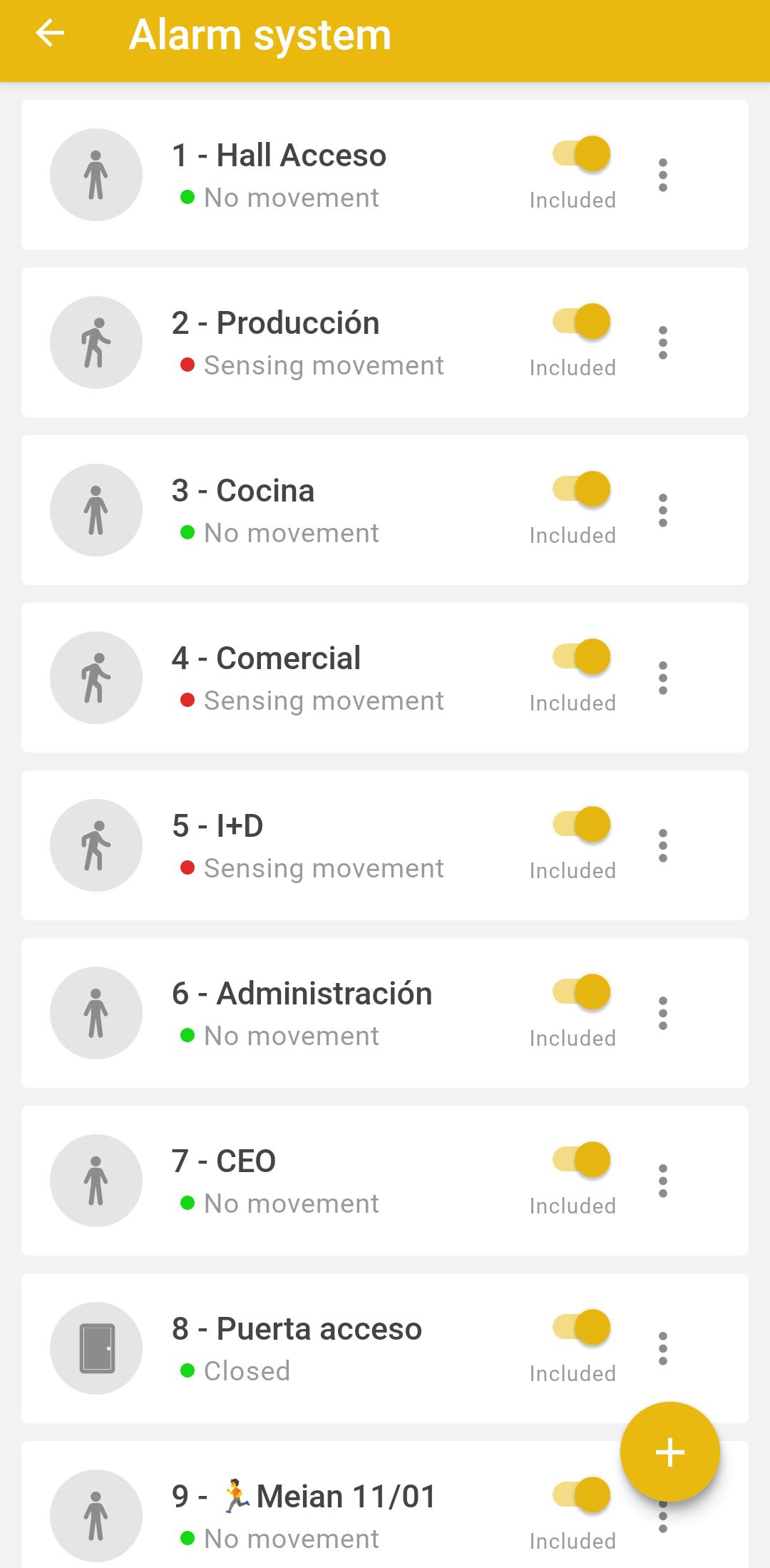Add a new sensor with the plus button

coord(669,1452)
